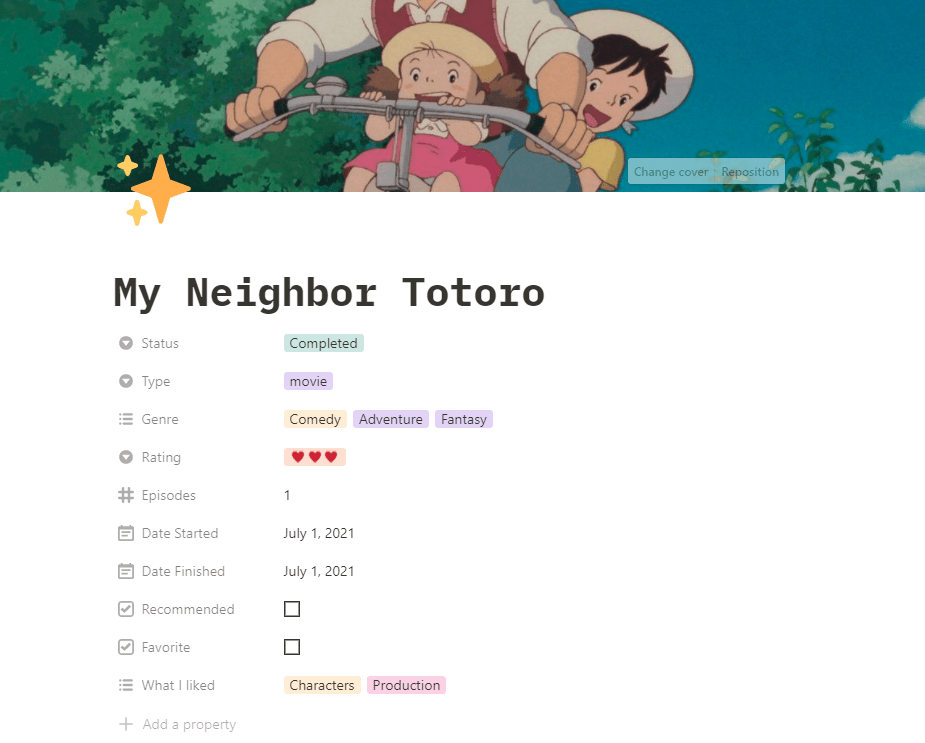Check the Recommended checkbox
The height and width of the screenshot is (743, 925).
tap(292, 609)
